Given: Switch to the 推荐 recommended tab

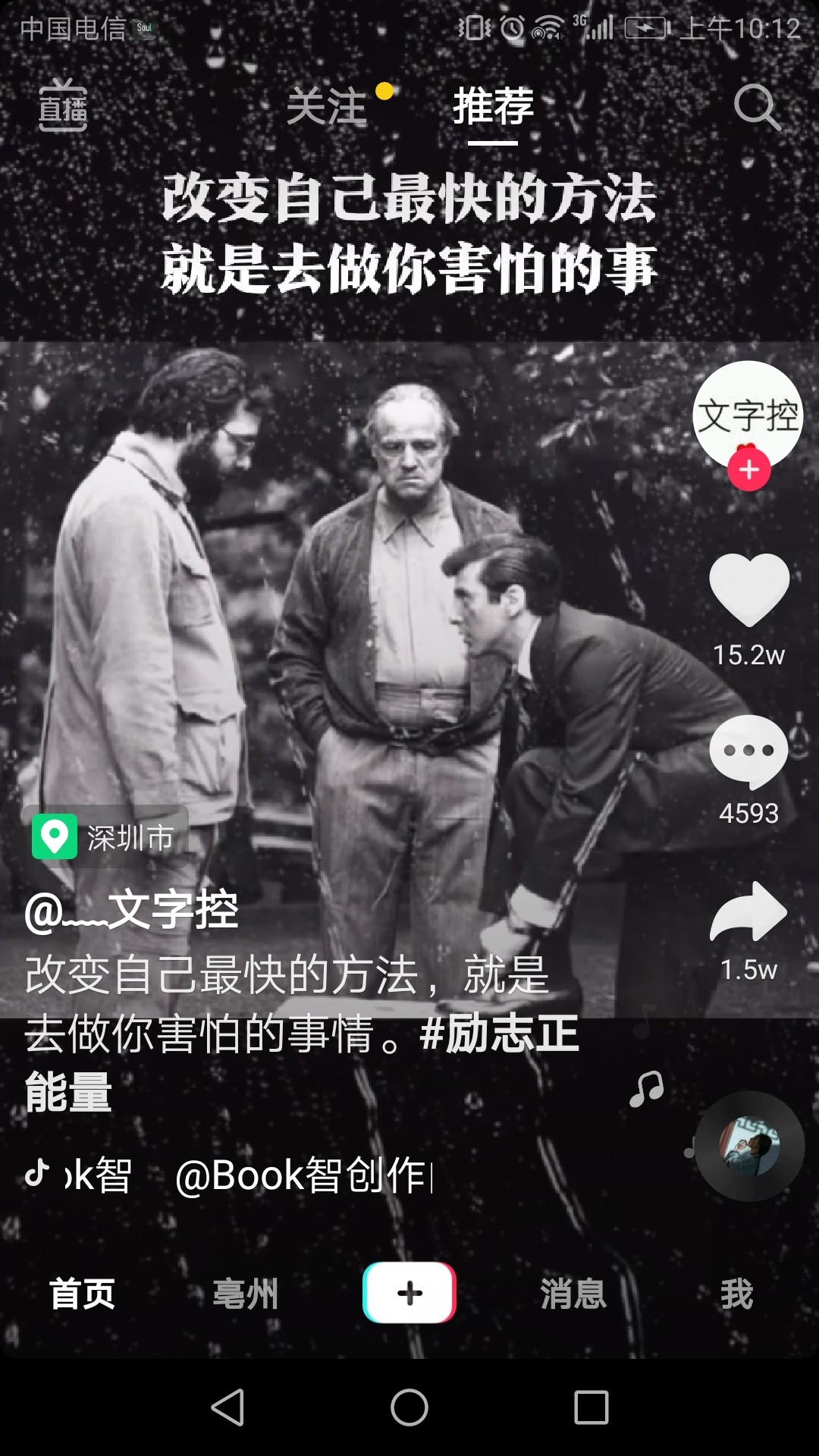Looking at the screenshot, I should 493,106.
